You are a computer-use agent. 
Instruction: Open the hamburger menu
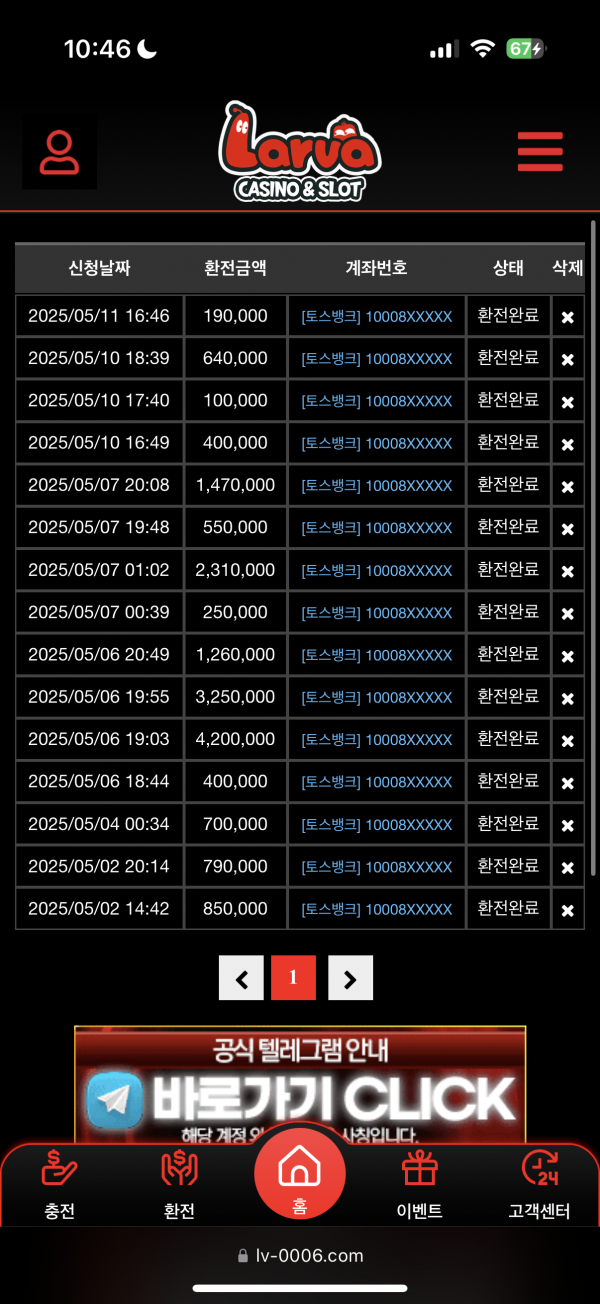[x=540, y=153]
